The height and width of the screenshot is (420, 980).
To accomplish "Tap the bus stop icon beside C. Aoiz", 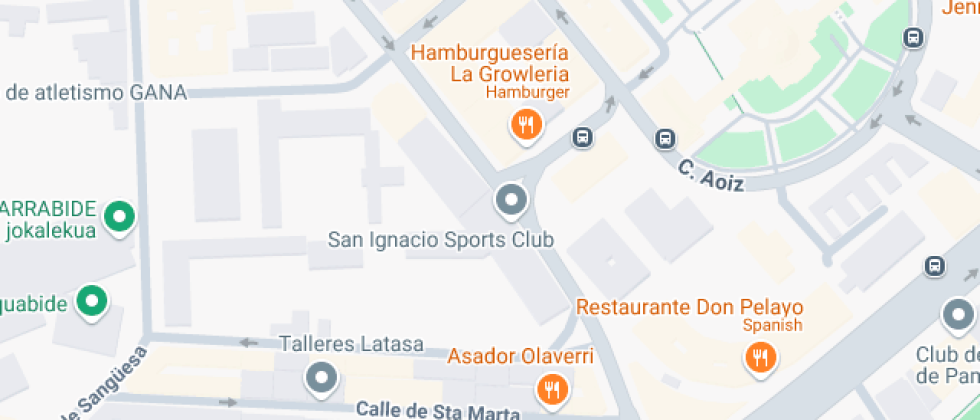I will (x=666, y=138).
